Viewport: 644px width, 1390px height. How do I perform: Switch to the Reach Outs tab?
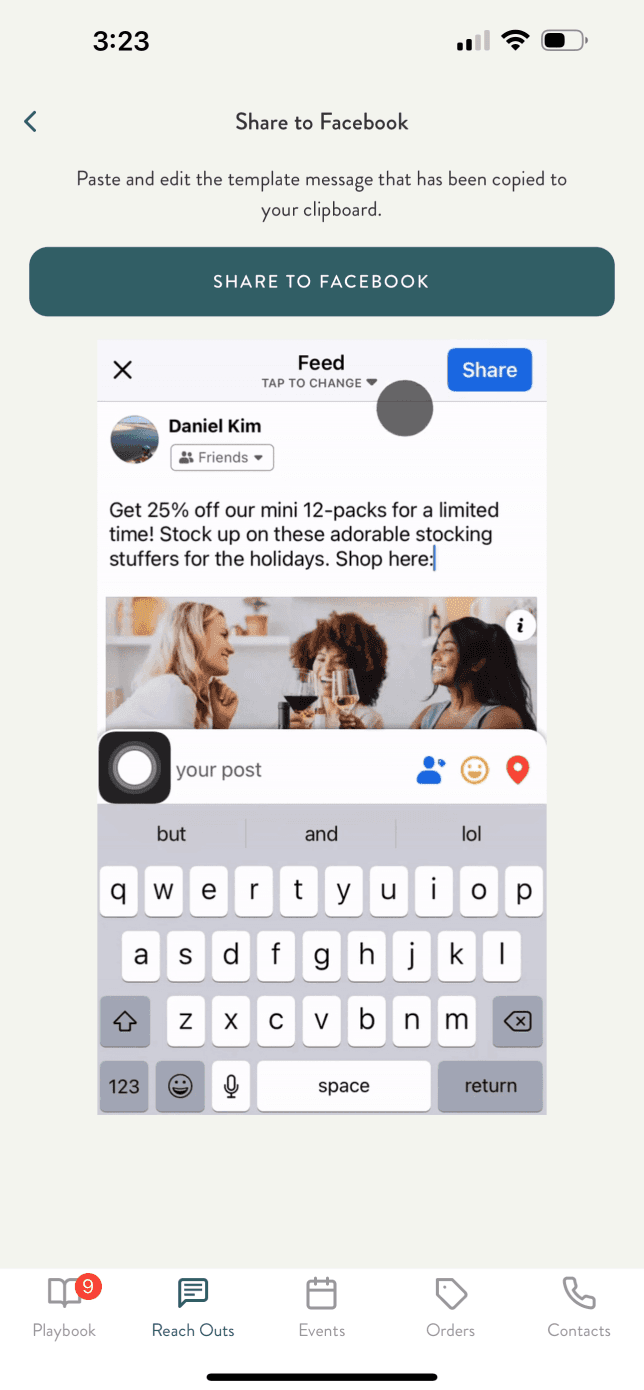click(193, 1307)
